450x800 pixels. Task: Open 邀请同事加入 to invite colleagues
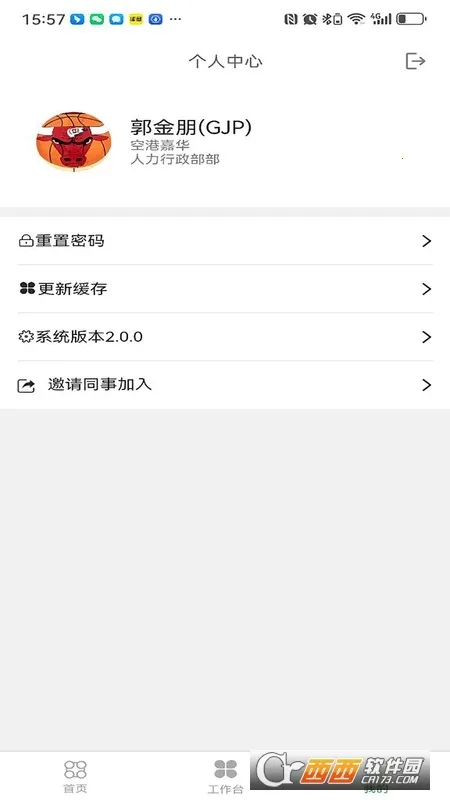pyautogui.click(x=225, y=385)
